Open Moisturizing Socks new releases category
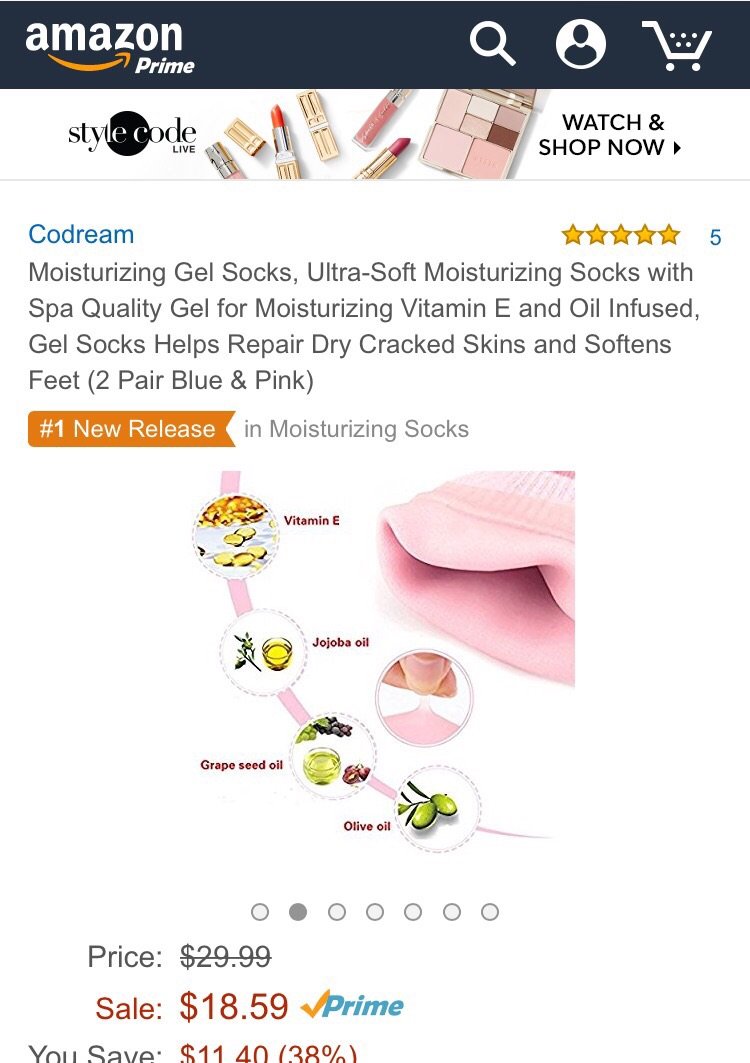 click(356, 429)
